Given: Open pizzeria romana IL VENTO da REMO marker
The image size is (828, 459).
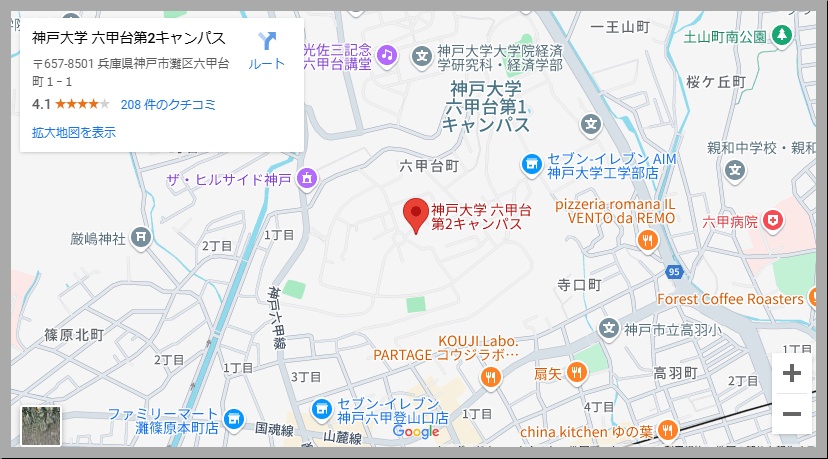Looking at the screenshot, I should coord(648,239).
